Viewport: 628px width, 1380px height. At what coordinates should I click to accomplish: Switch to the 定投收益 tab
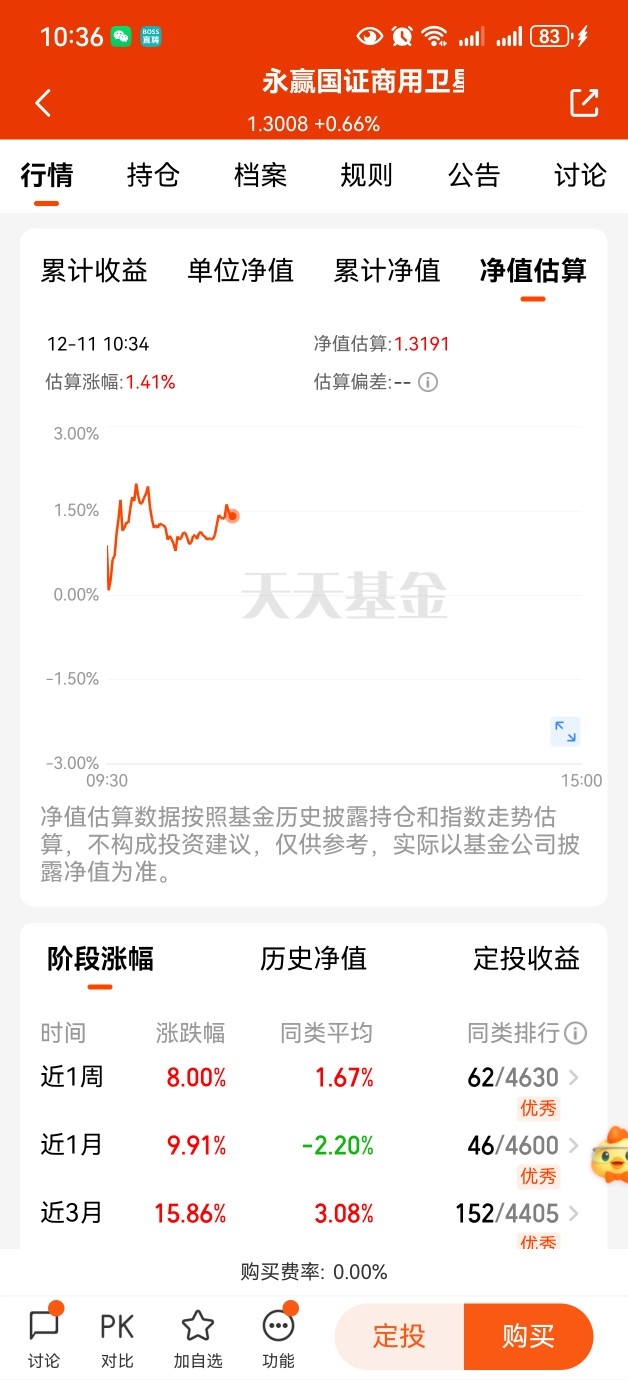[x=526, y=958]
